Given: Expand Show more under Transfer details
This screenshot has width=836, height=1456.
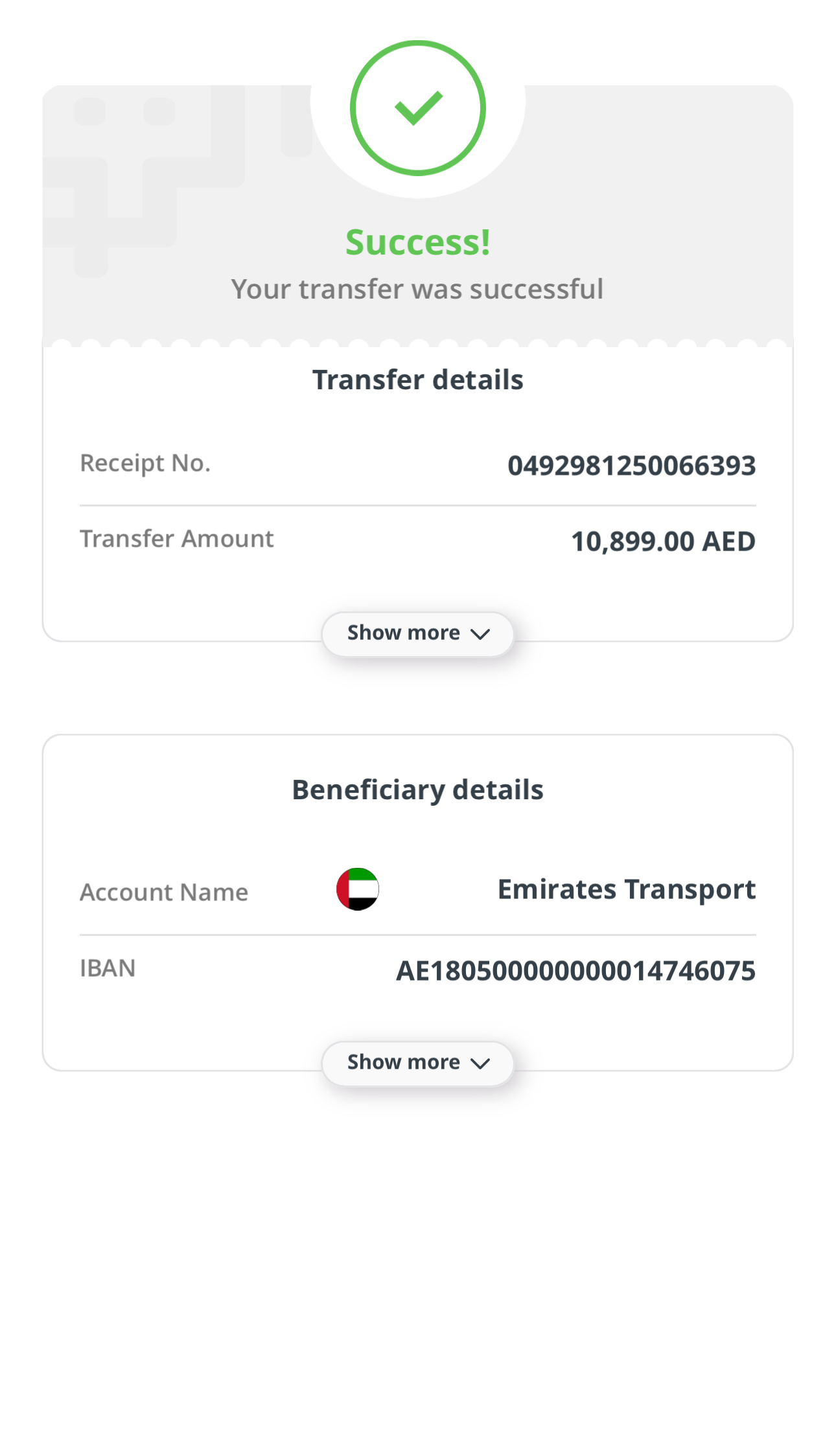Looking at the screenshot, I should point(417,633).
